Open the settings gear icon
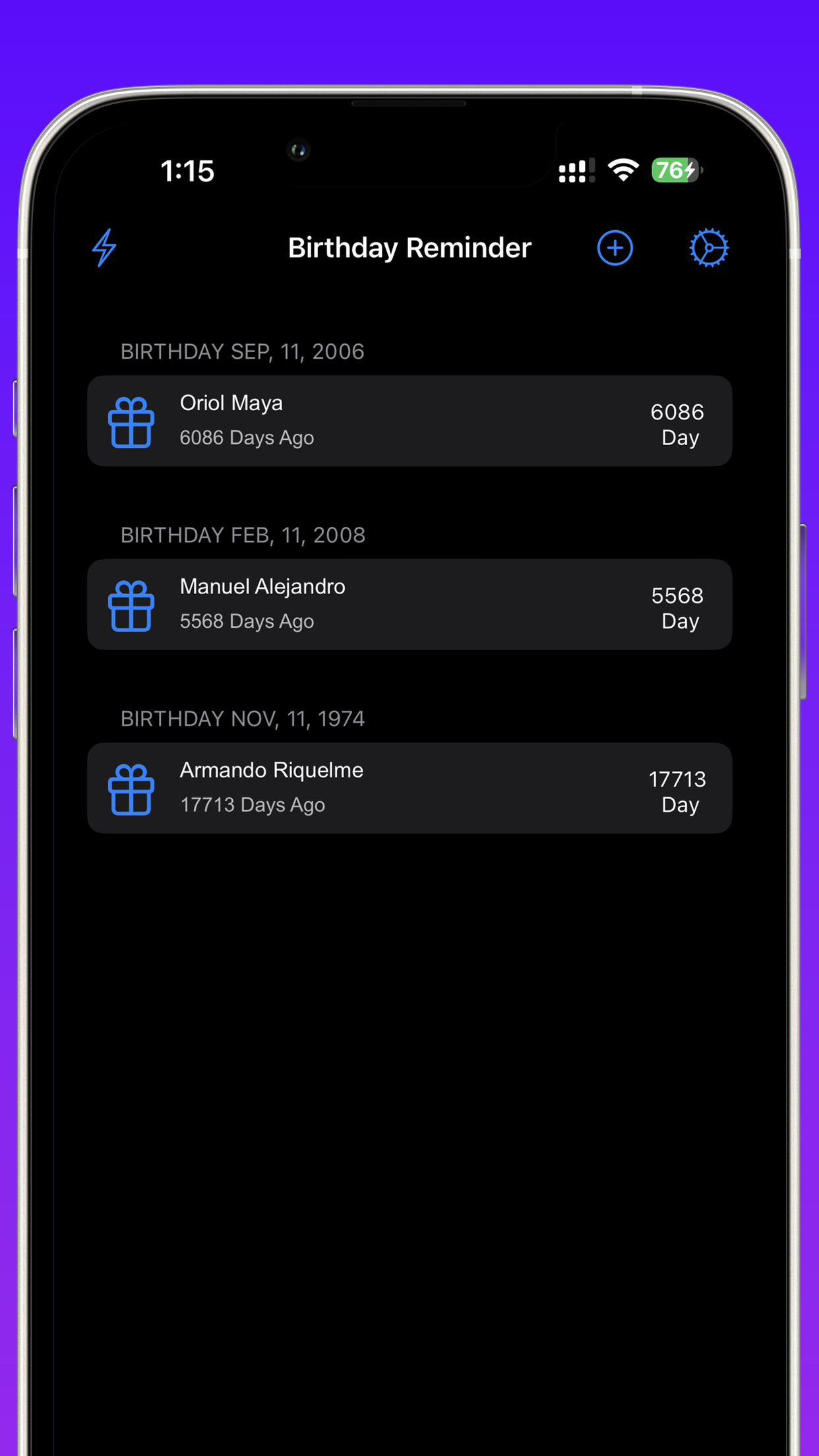Image resolution: width=819 pixels, height=1456 pixels. click(x=709, y=248)
